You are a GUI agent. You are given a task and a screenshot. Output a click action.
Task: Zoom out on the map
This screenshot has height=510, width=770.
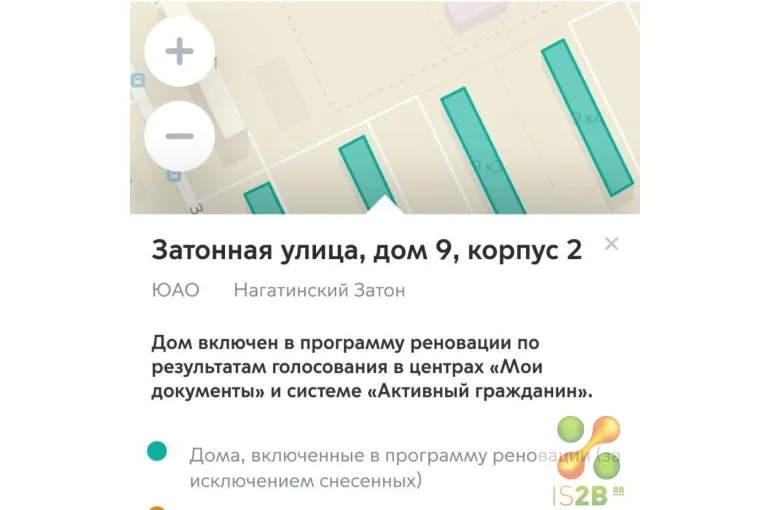179,136
